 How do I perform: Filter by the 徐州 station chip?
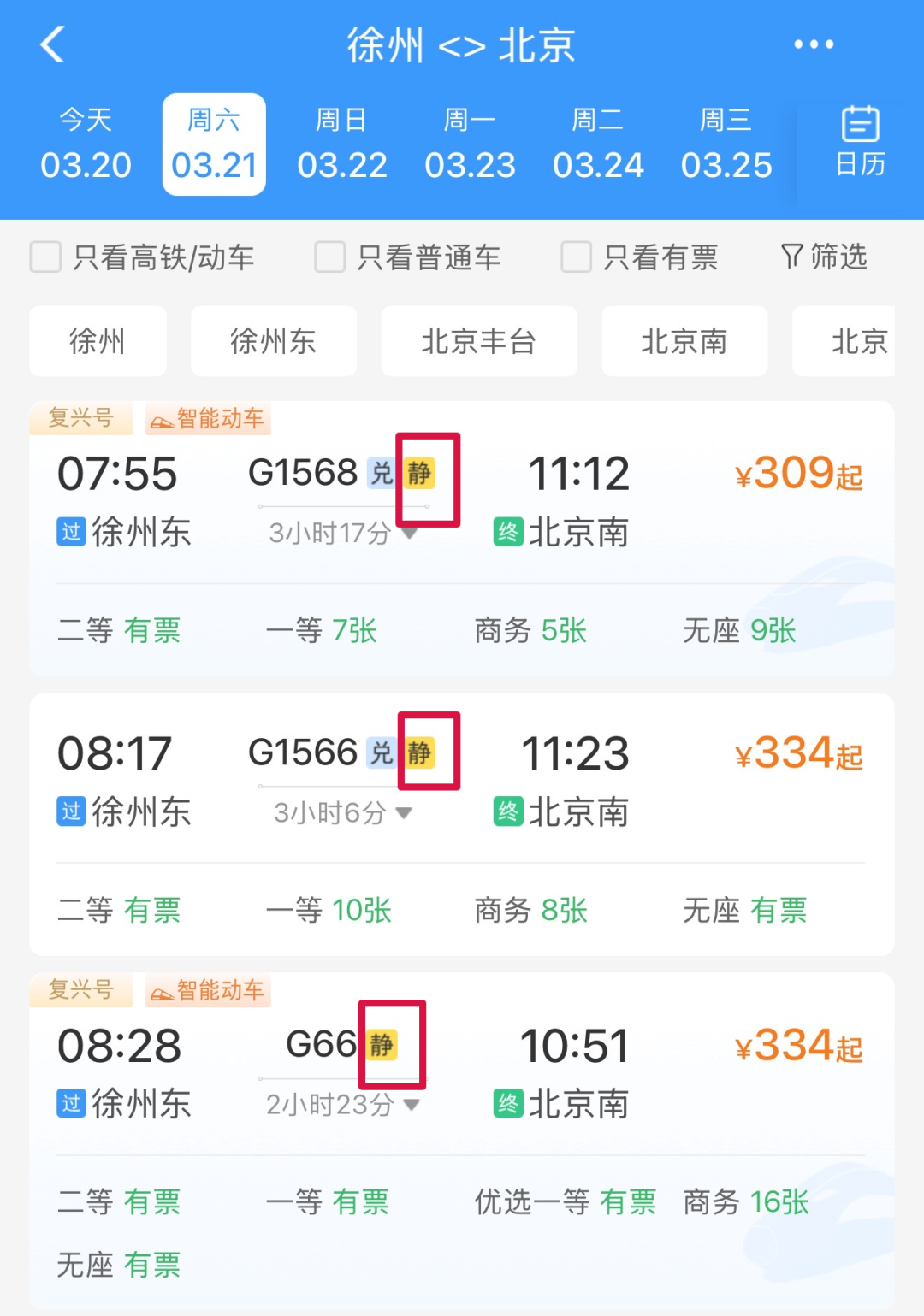98,341
